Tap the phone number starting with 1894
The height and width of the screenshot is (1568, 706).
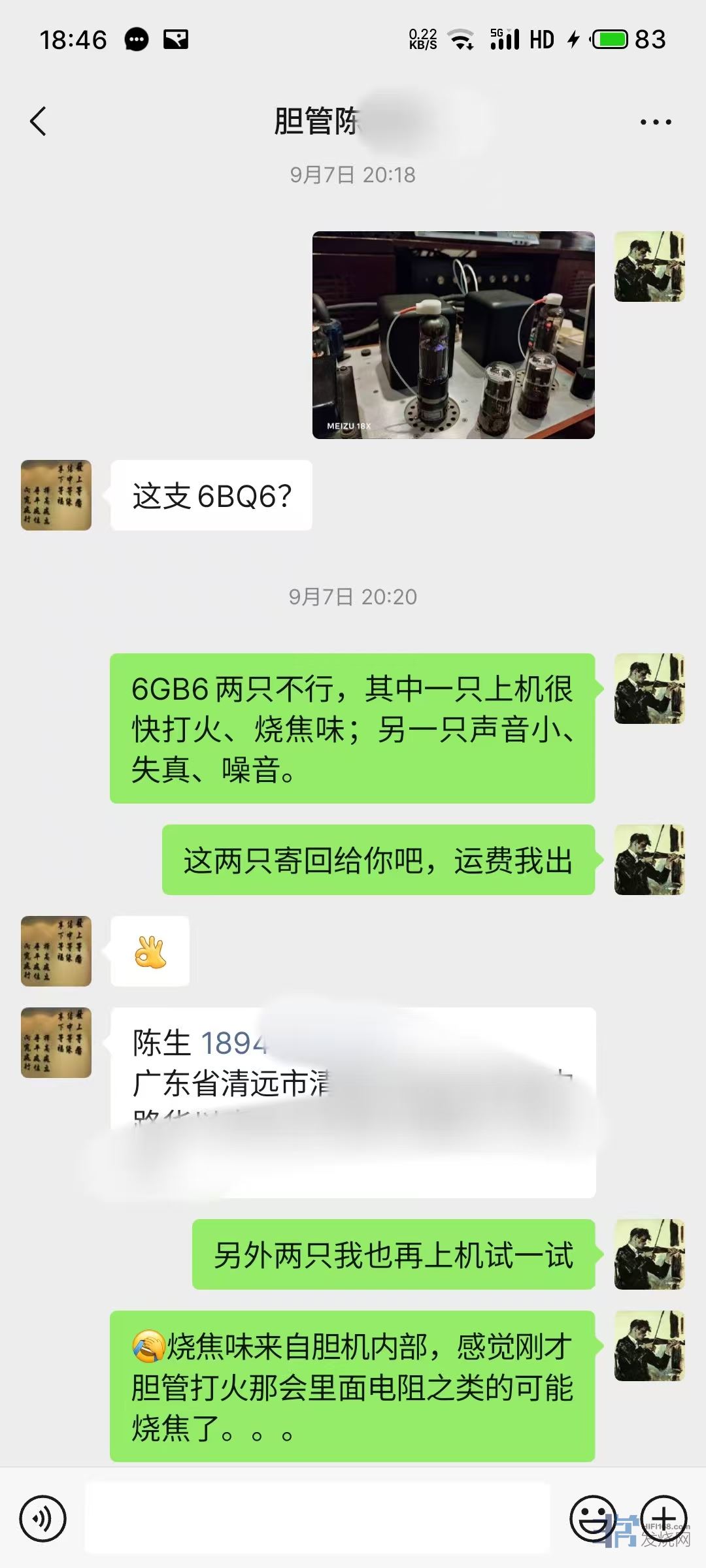tap(233, 1043)
